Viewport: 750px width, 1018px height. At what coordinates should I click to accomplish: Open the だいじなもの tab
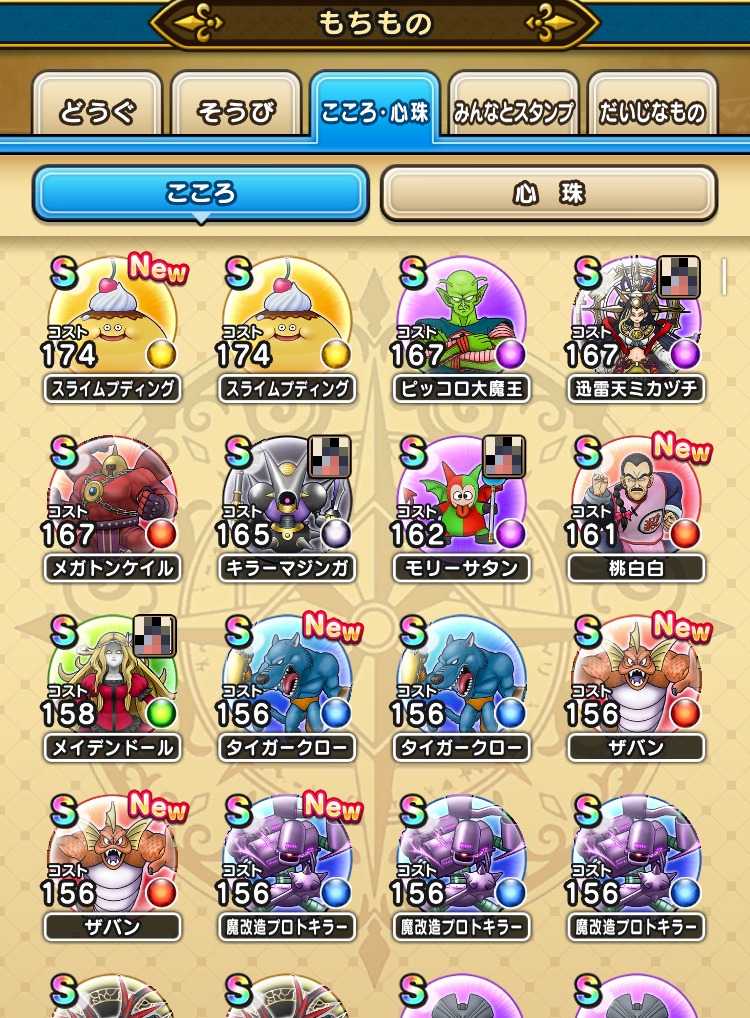click(652, 112)
